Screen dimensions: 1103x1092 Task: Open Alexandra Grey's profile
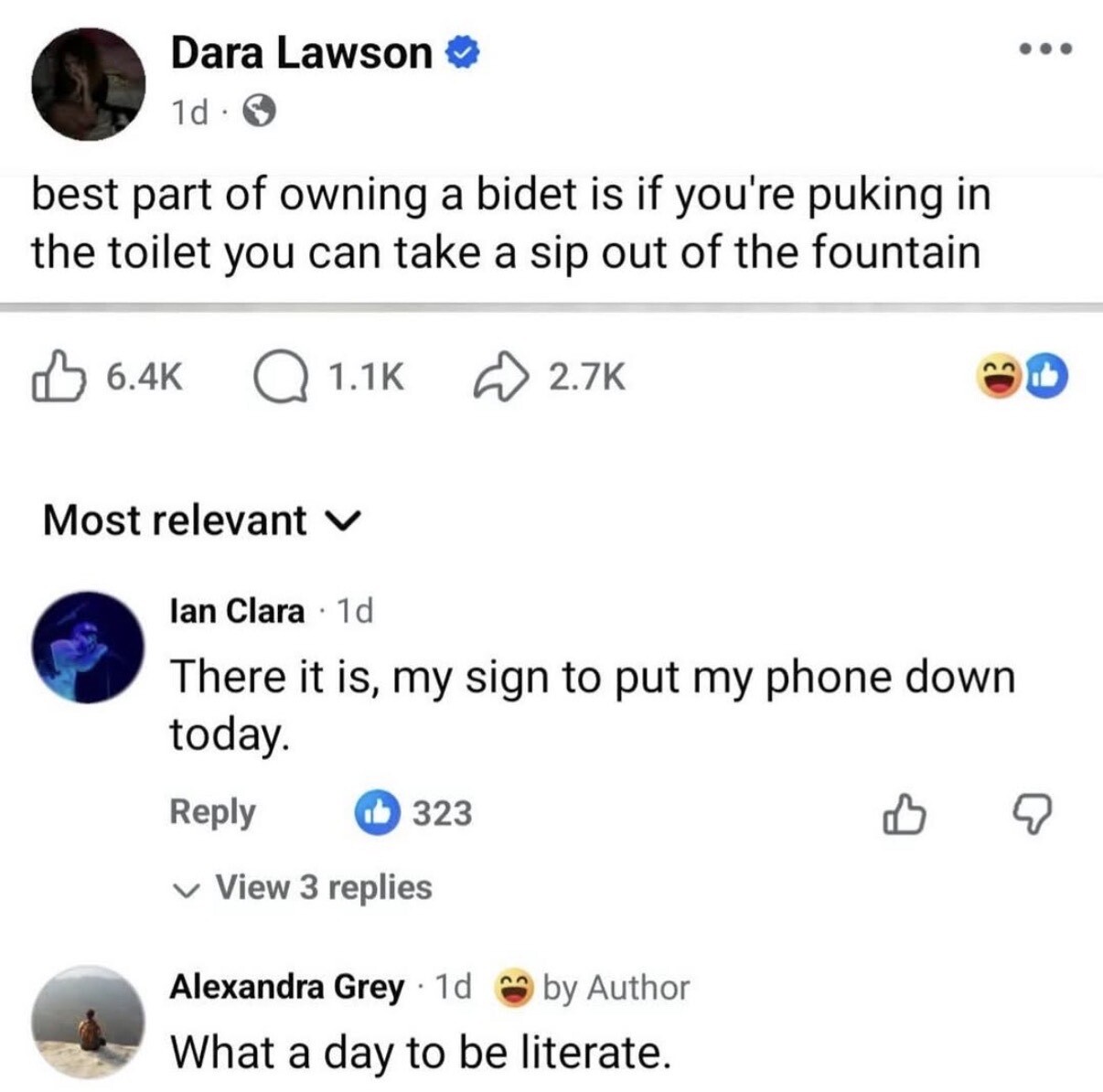point(286,987)
